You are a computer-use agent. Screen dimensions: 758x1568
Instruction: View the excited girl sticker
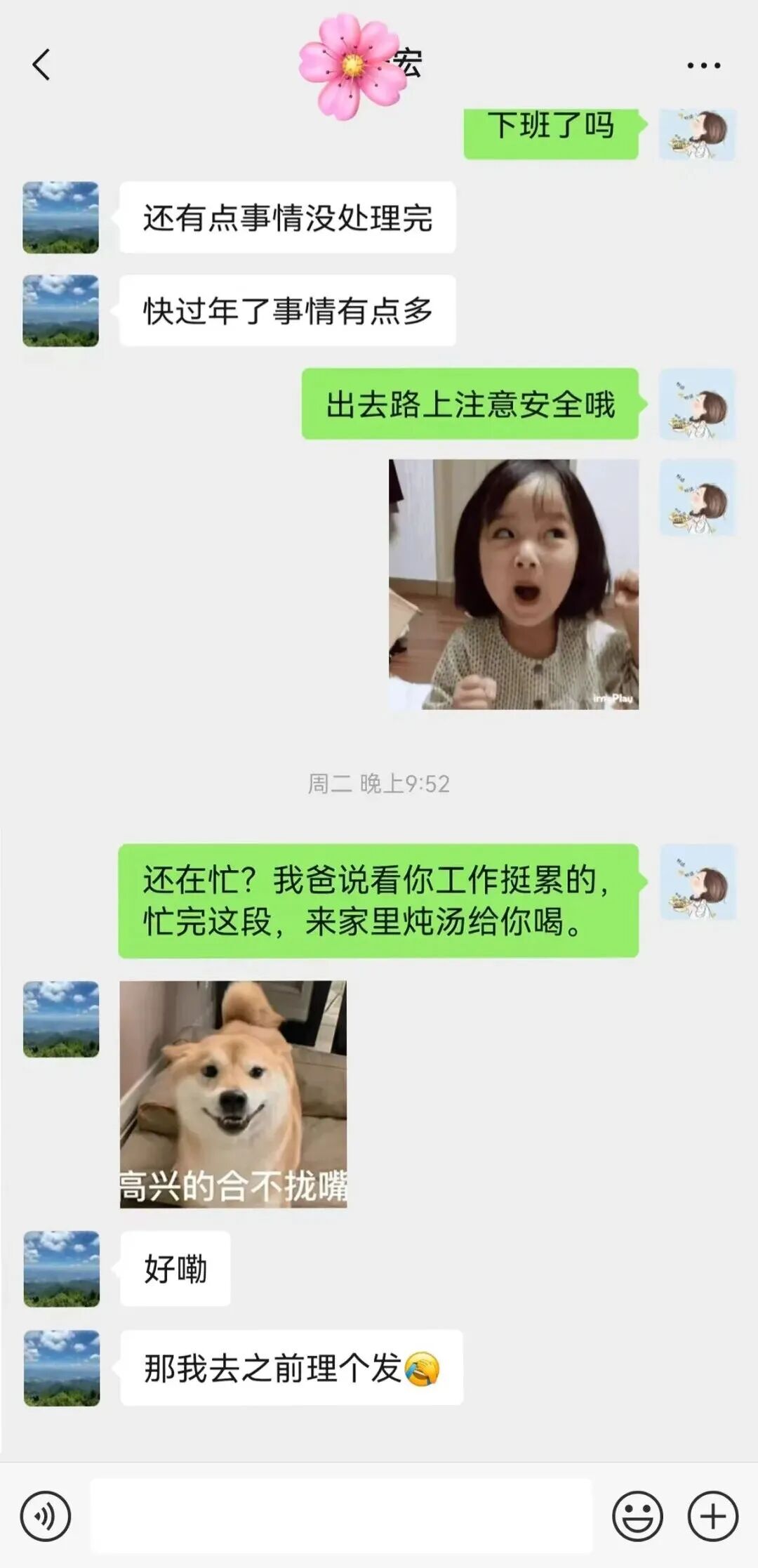[x=514, y=584]
